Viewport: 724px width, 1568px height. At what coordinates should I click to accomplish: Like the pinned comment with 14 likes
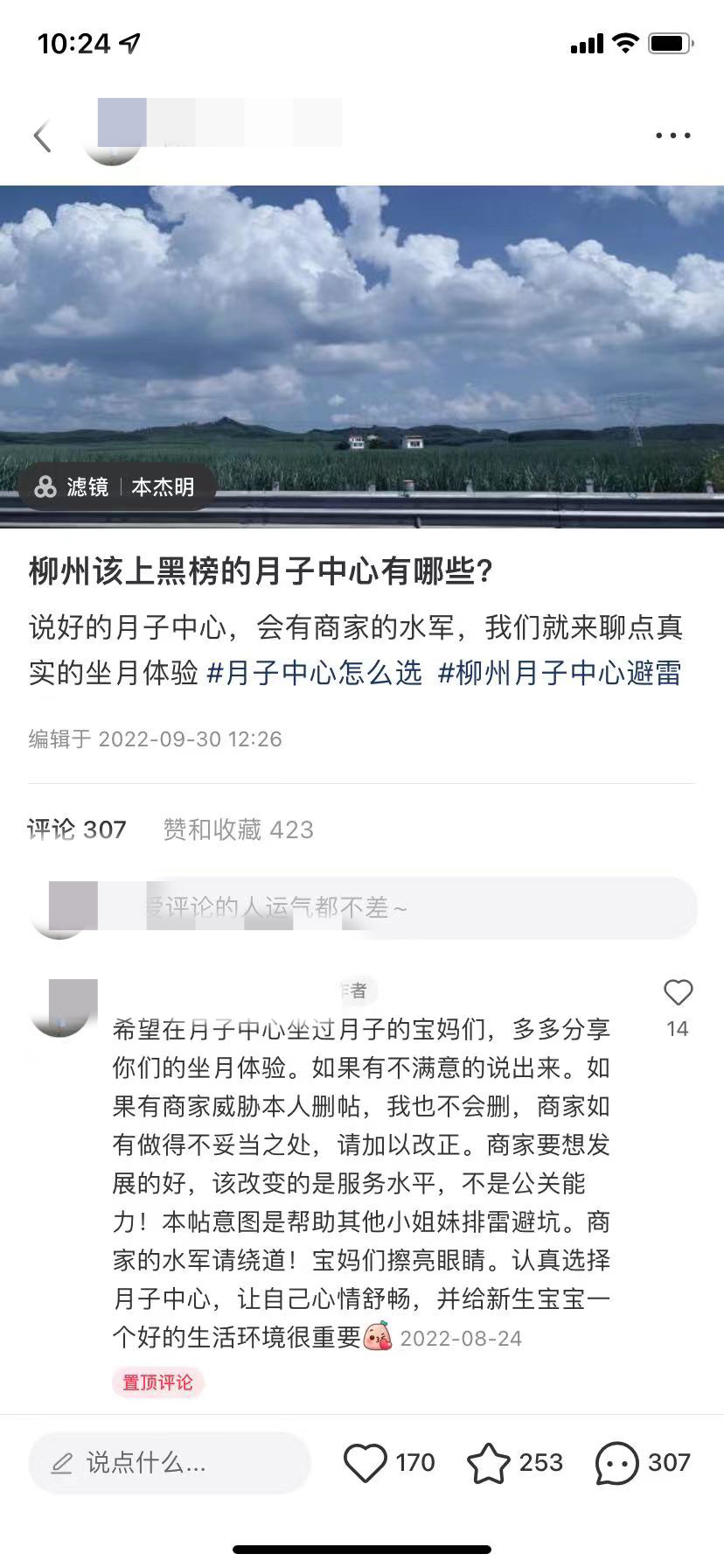(678, 993)
